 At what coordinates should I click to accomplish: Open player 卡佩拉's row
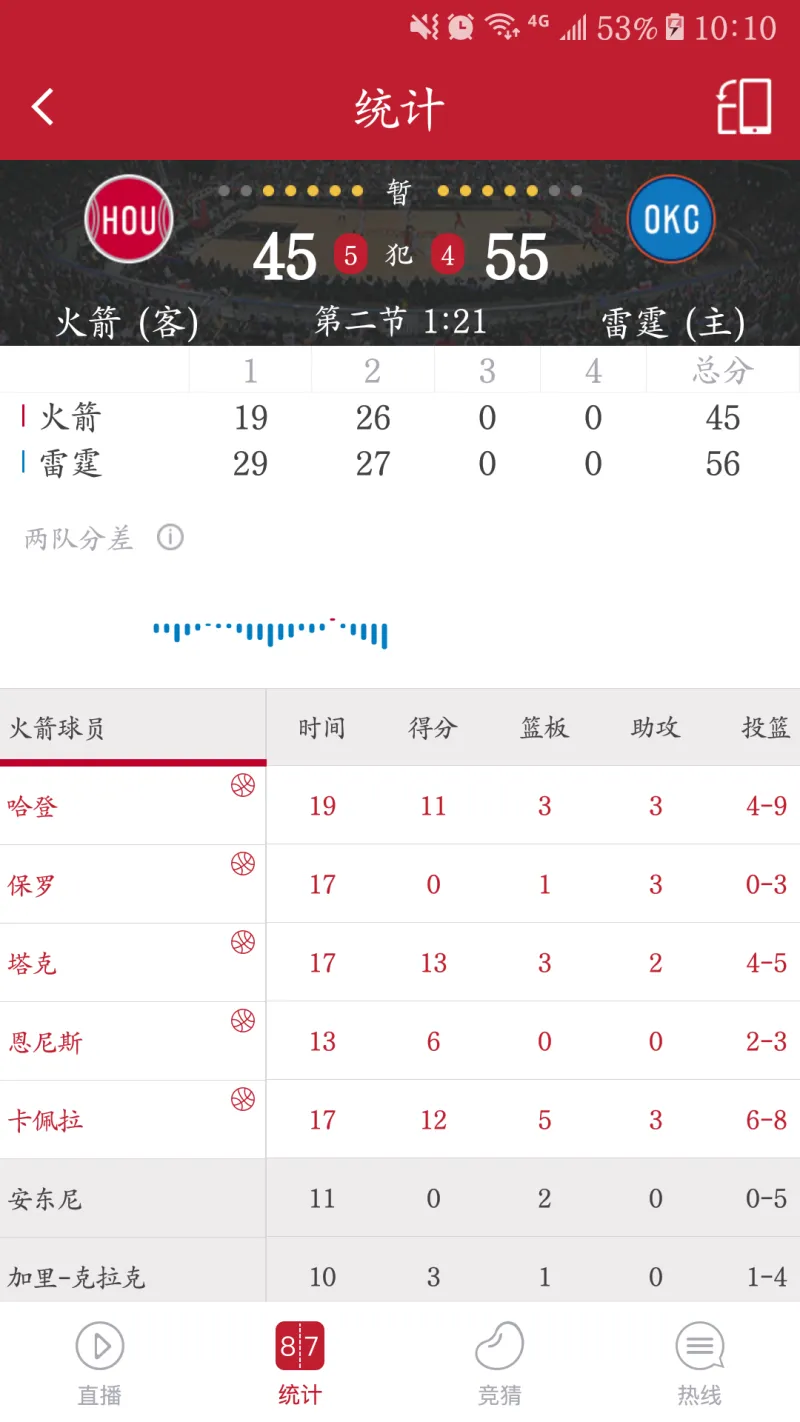[x=400, y=1120]
